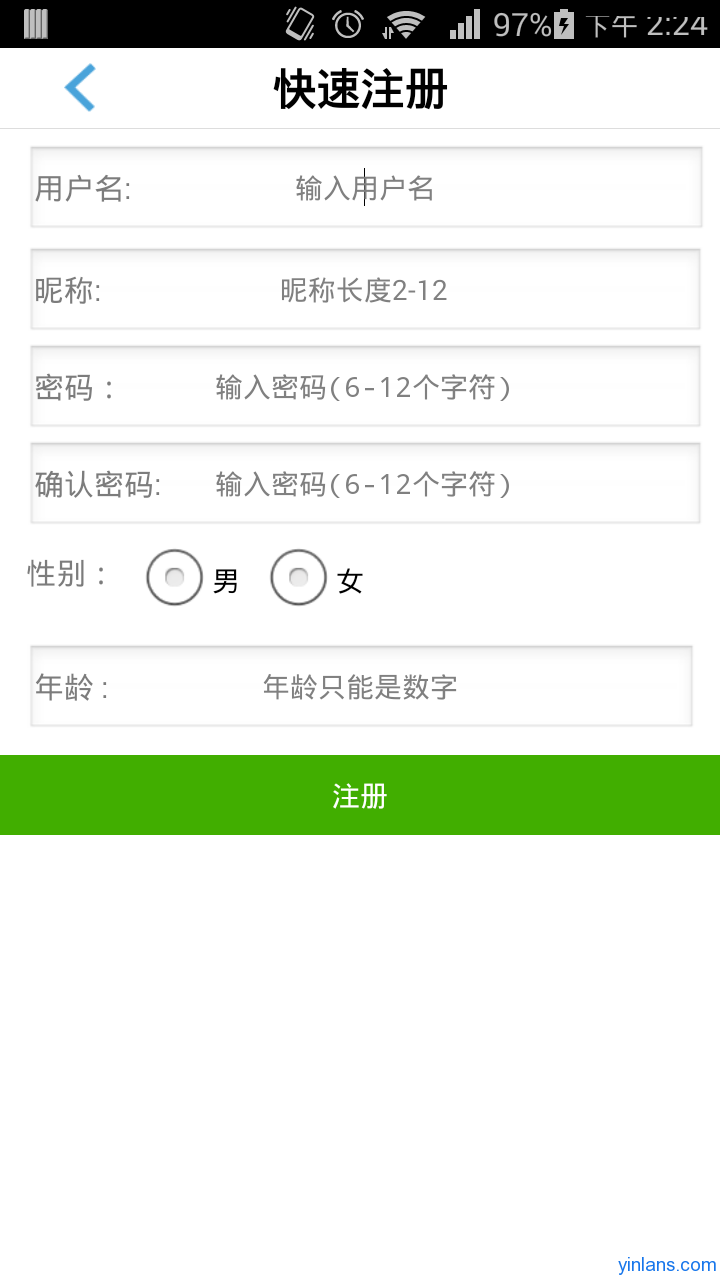Tap the 昵称 nickname field
720x1280 pixels.
click(365, 289)
